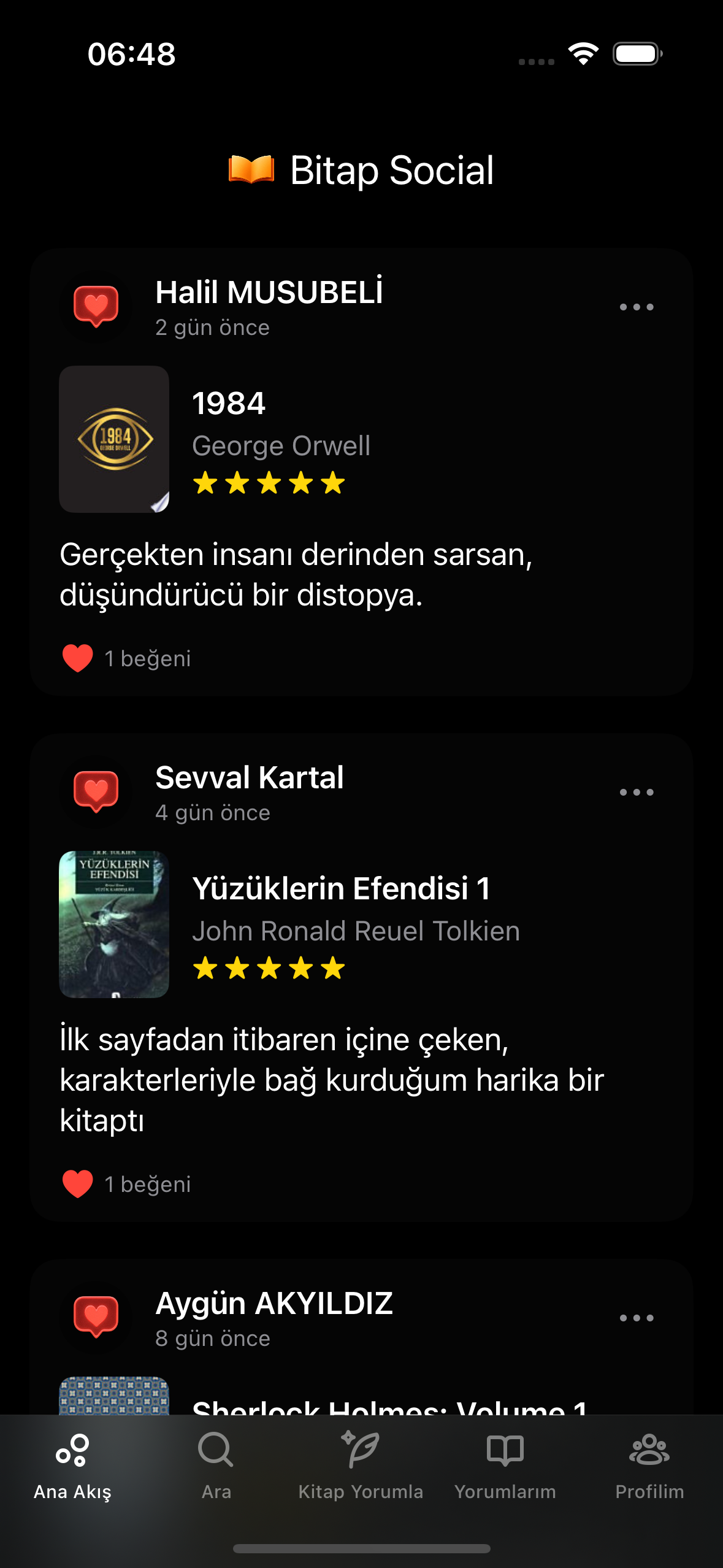Unlike Halil MUSUBELİ's 1984 review

(x=78, y=658)
